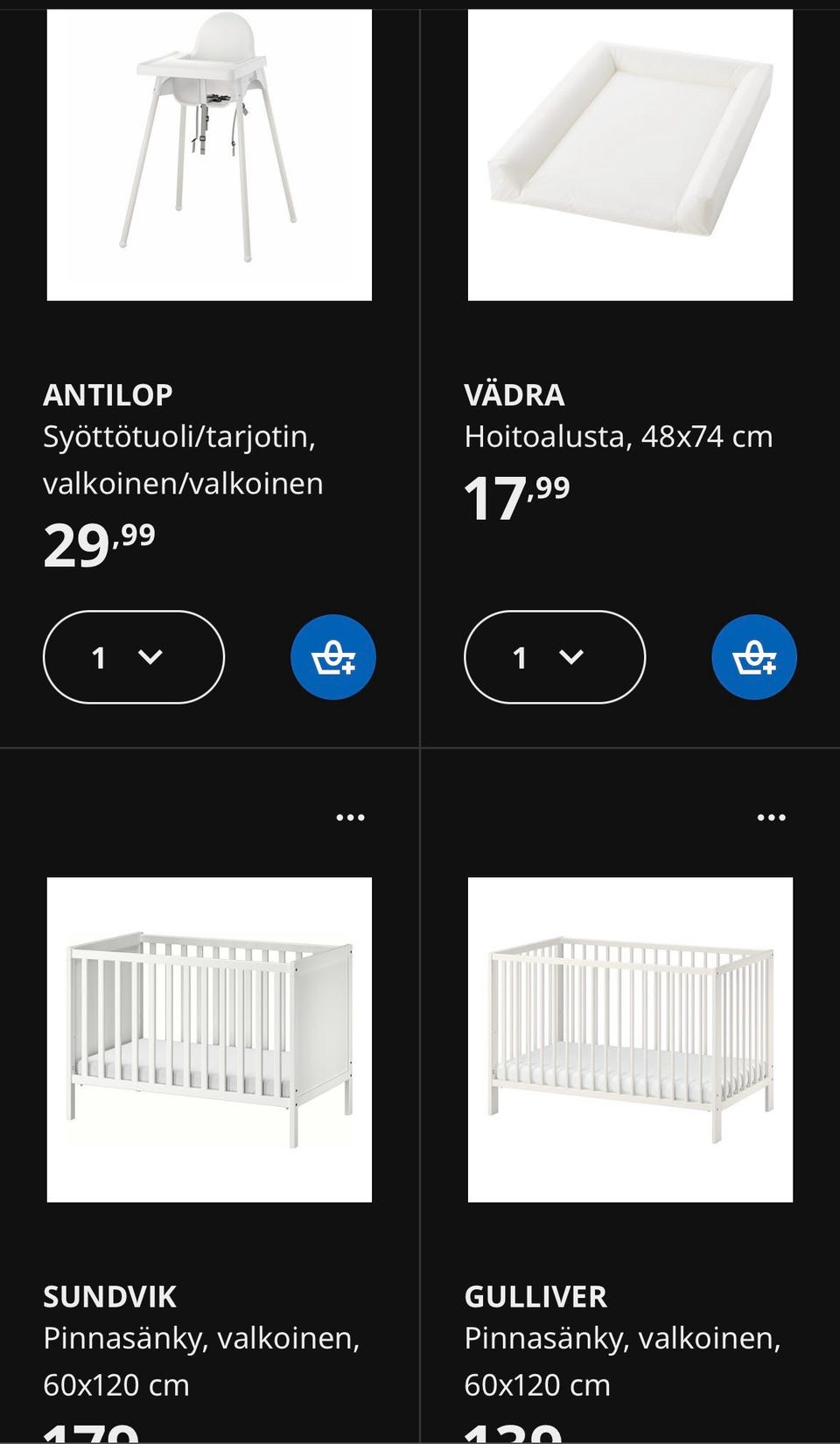
Task: Open the ANTILOP high chair product image
Action: pyautogui.click(x=209, y=155)
